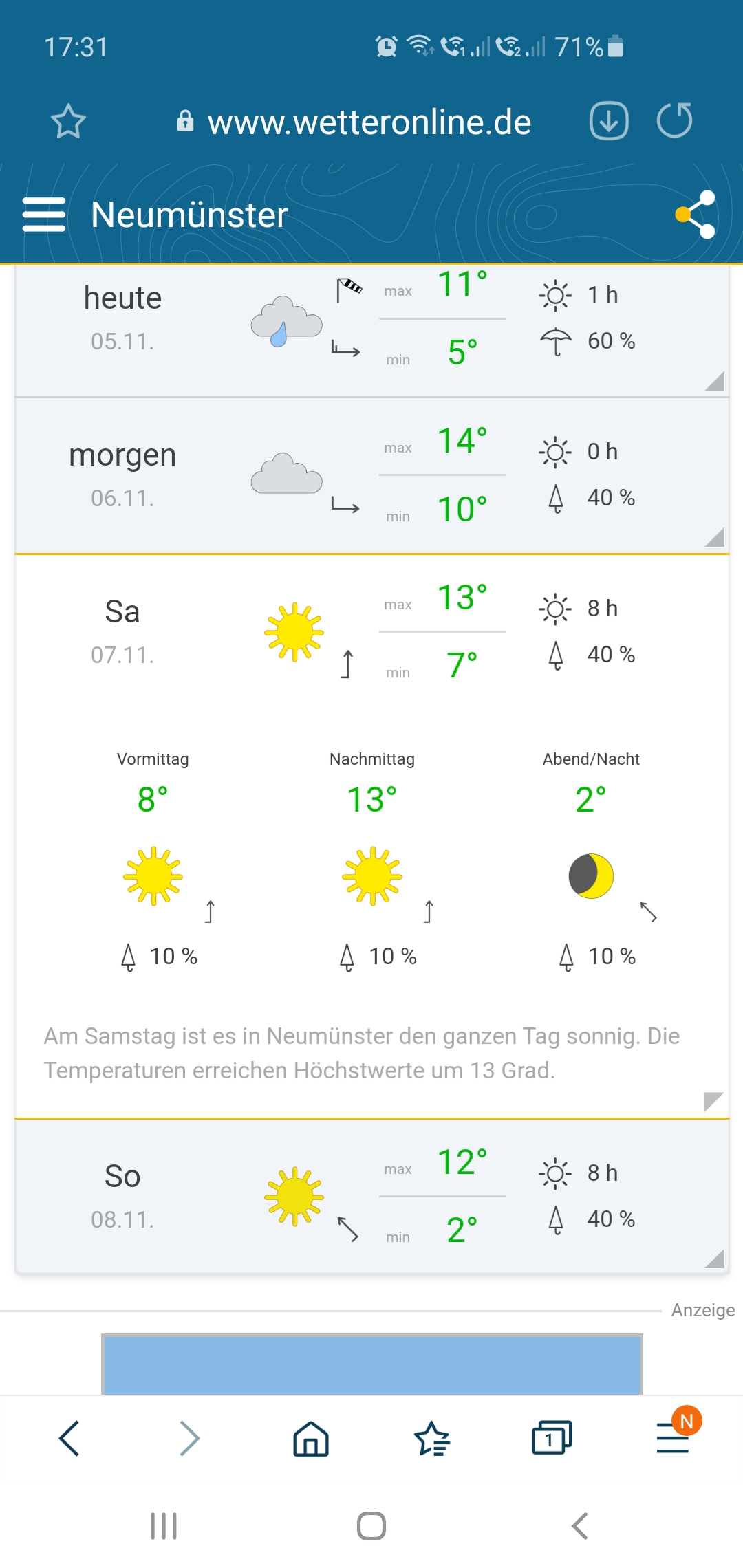The height and width of the screenshot is (1568, 743).
Task: Open the browser tools menu
Action: pyautogui.click(x=672, y=1438)
